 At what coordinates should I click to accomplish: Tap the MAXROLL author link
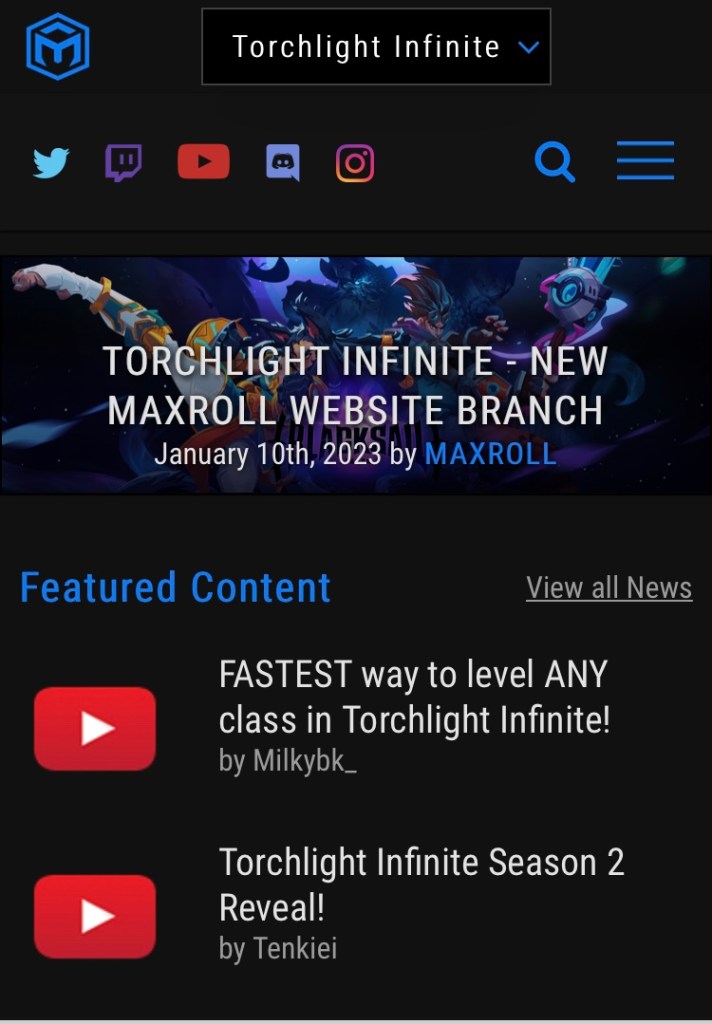tap(489, 454)
